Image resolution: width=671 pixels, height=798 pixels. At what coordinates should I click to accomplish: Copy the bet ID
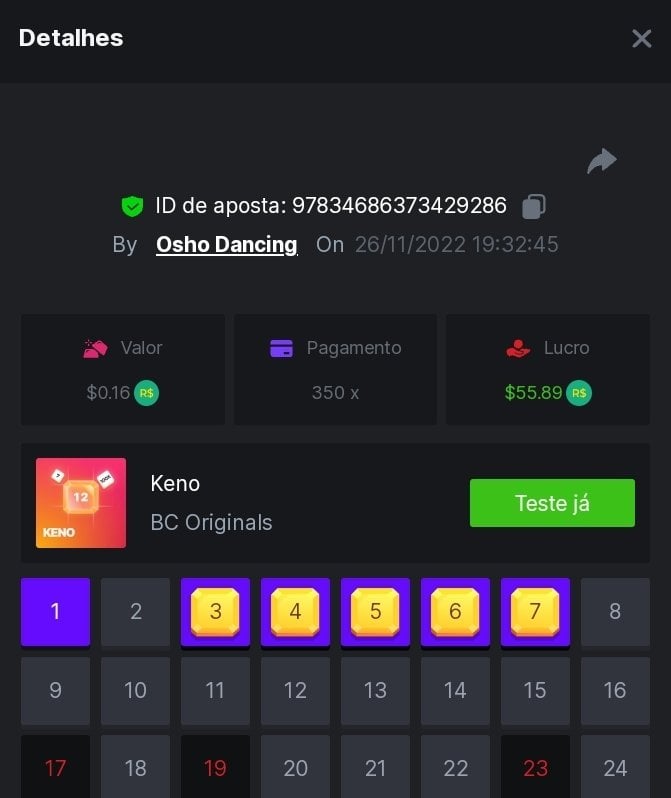pos(534,206)
